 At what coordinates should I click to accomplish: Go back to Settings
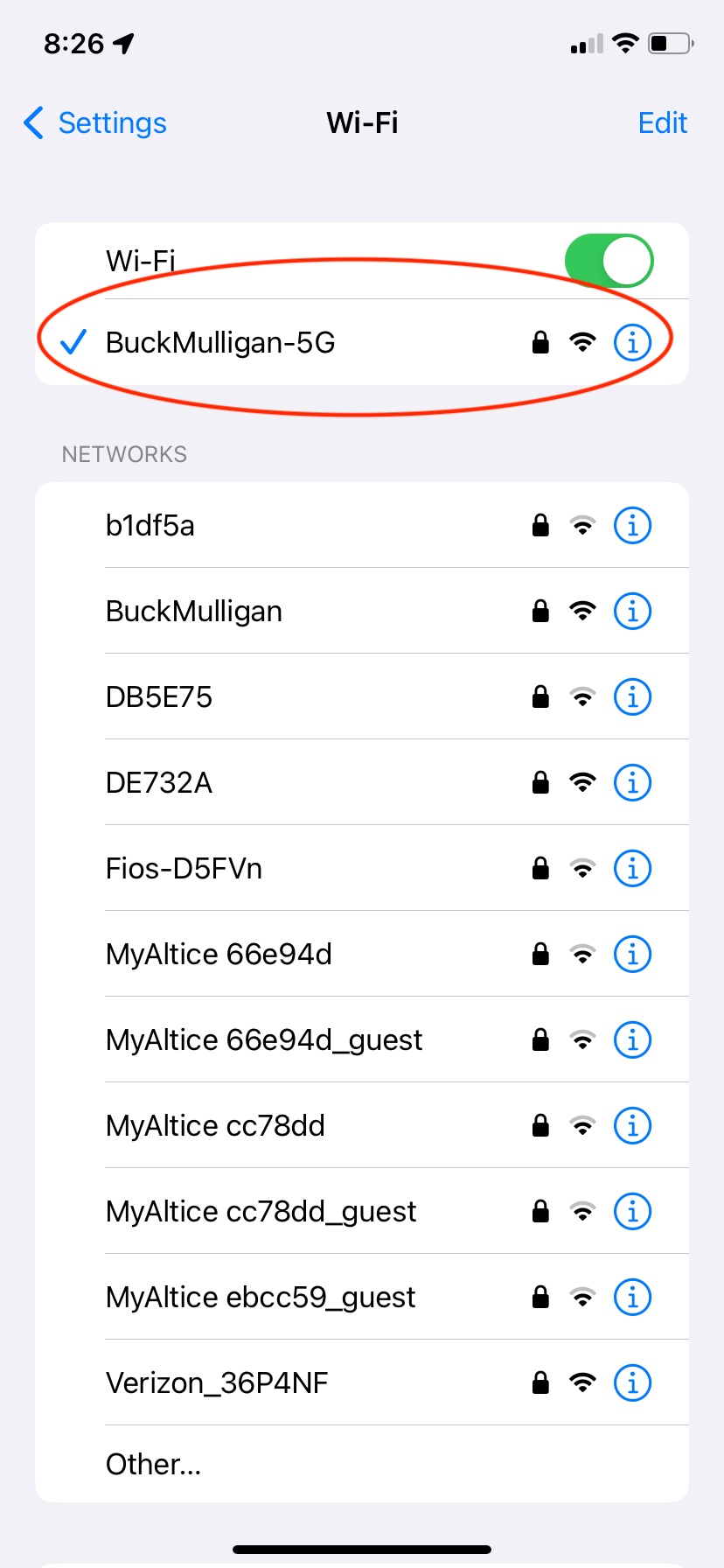[94, 123]
